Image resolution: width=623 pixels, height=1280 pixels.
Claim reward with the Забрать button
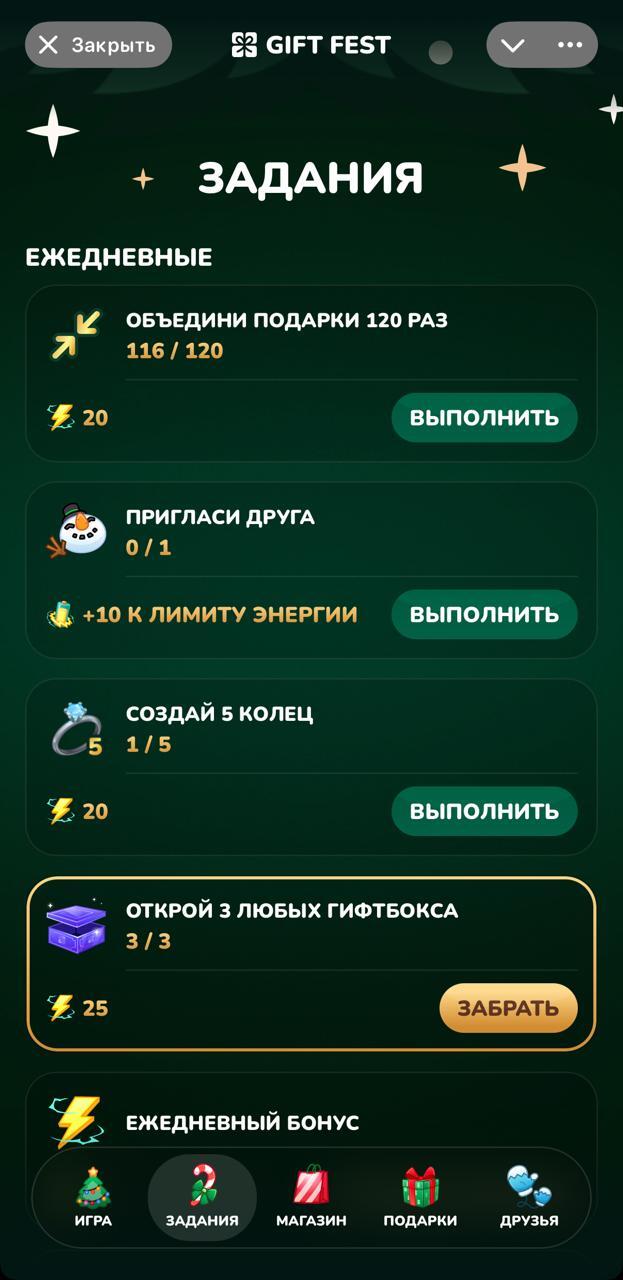(x=508, y=1008)
